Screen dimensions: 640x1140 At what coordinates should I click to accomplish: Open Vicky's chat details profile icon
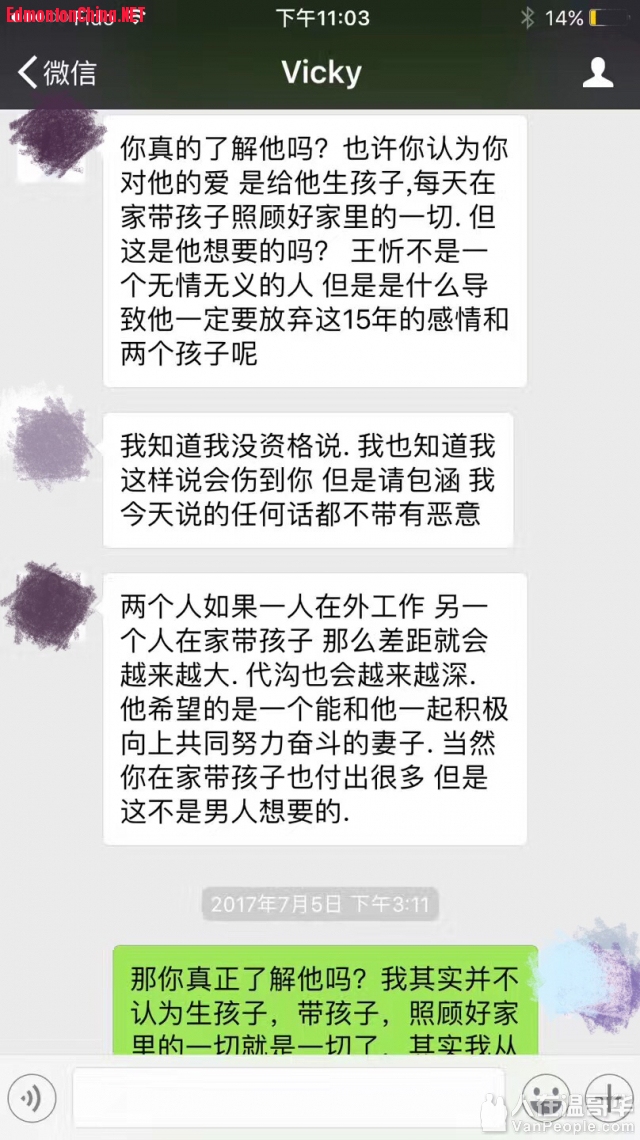pyautogui.click(x=598, y=73)
